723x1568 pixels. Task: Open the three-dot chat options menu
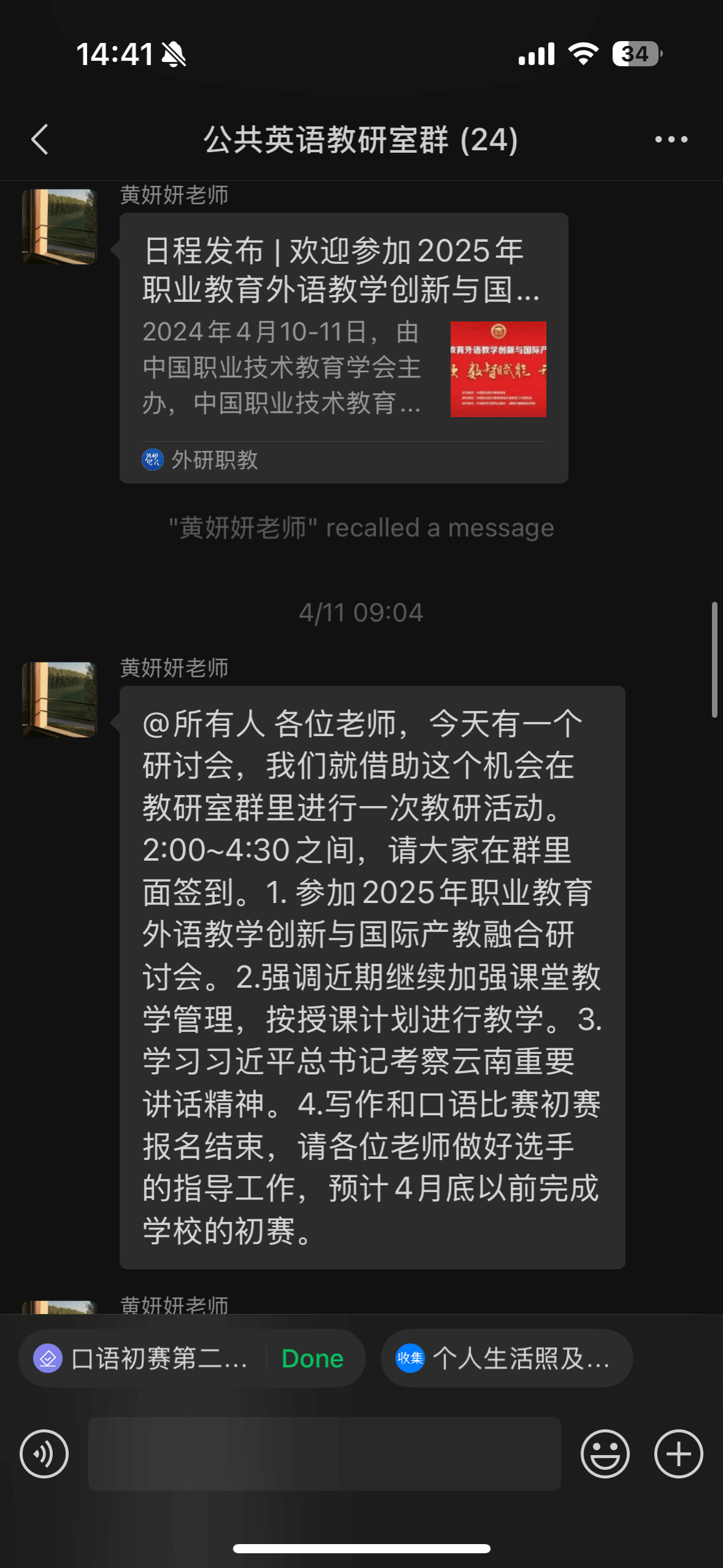click(670, 139)
